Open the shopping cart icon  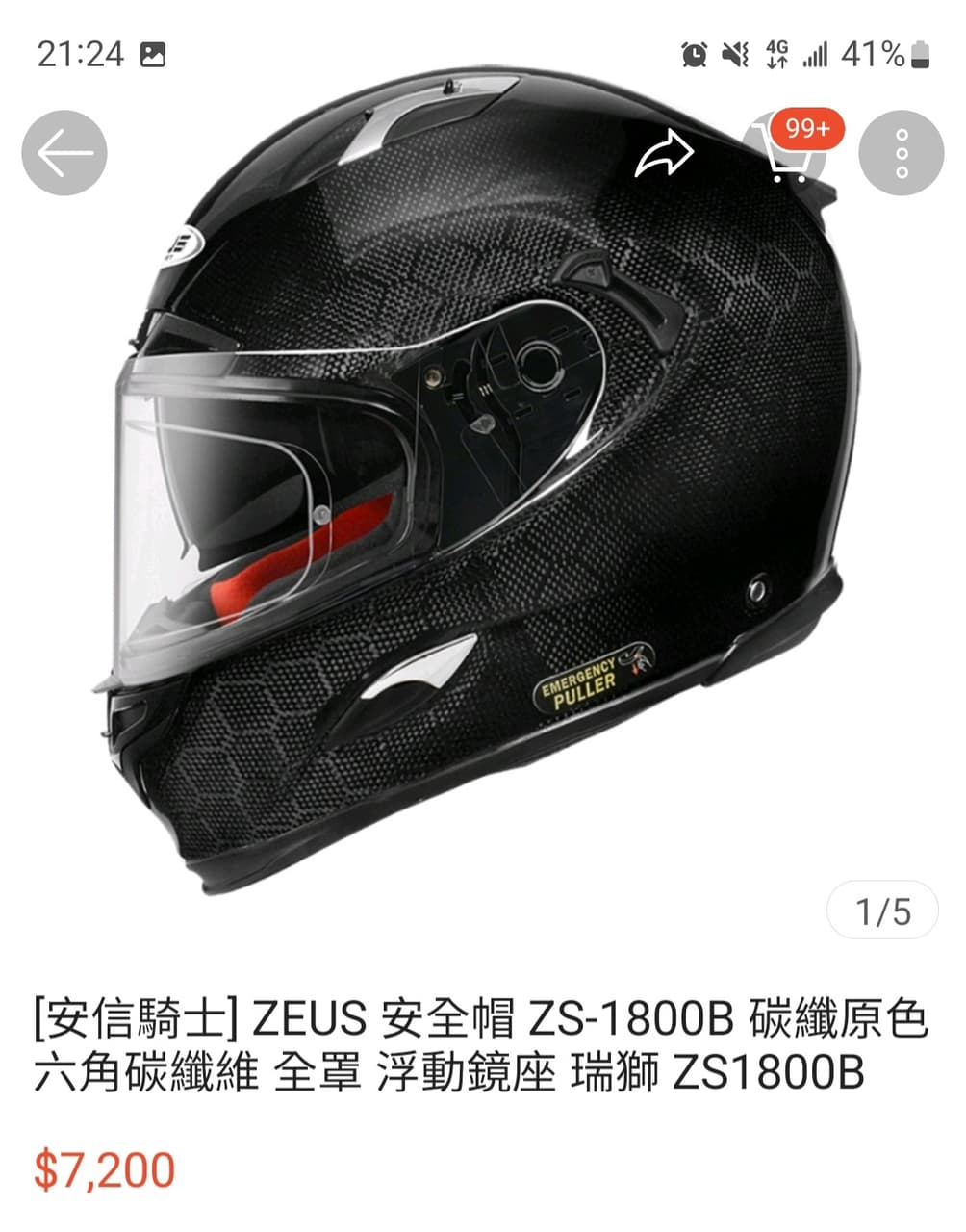coord(785,162)
